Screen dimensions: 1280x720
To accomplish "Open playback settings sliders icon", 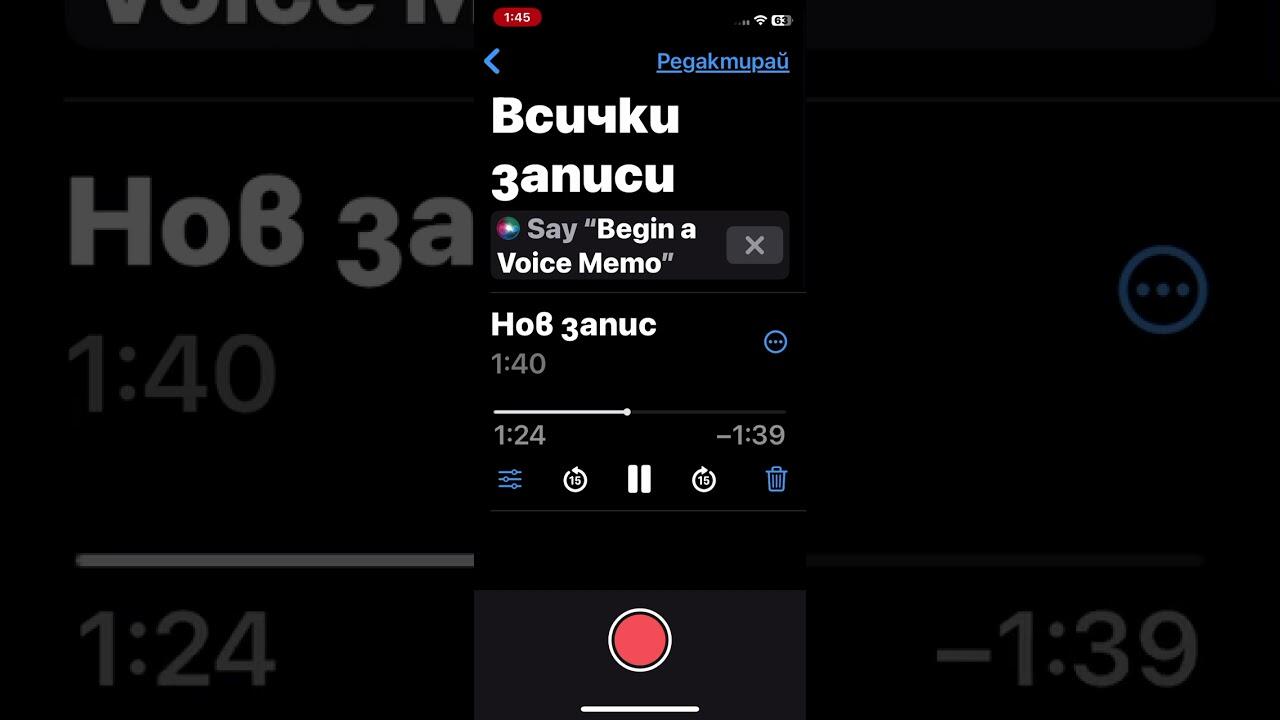I will coord(510,480).
